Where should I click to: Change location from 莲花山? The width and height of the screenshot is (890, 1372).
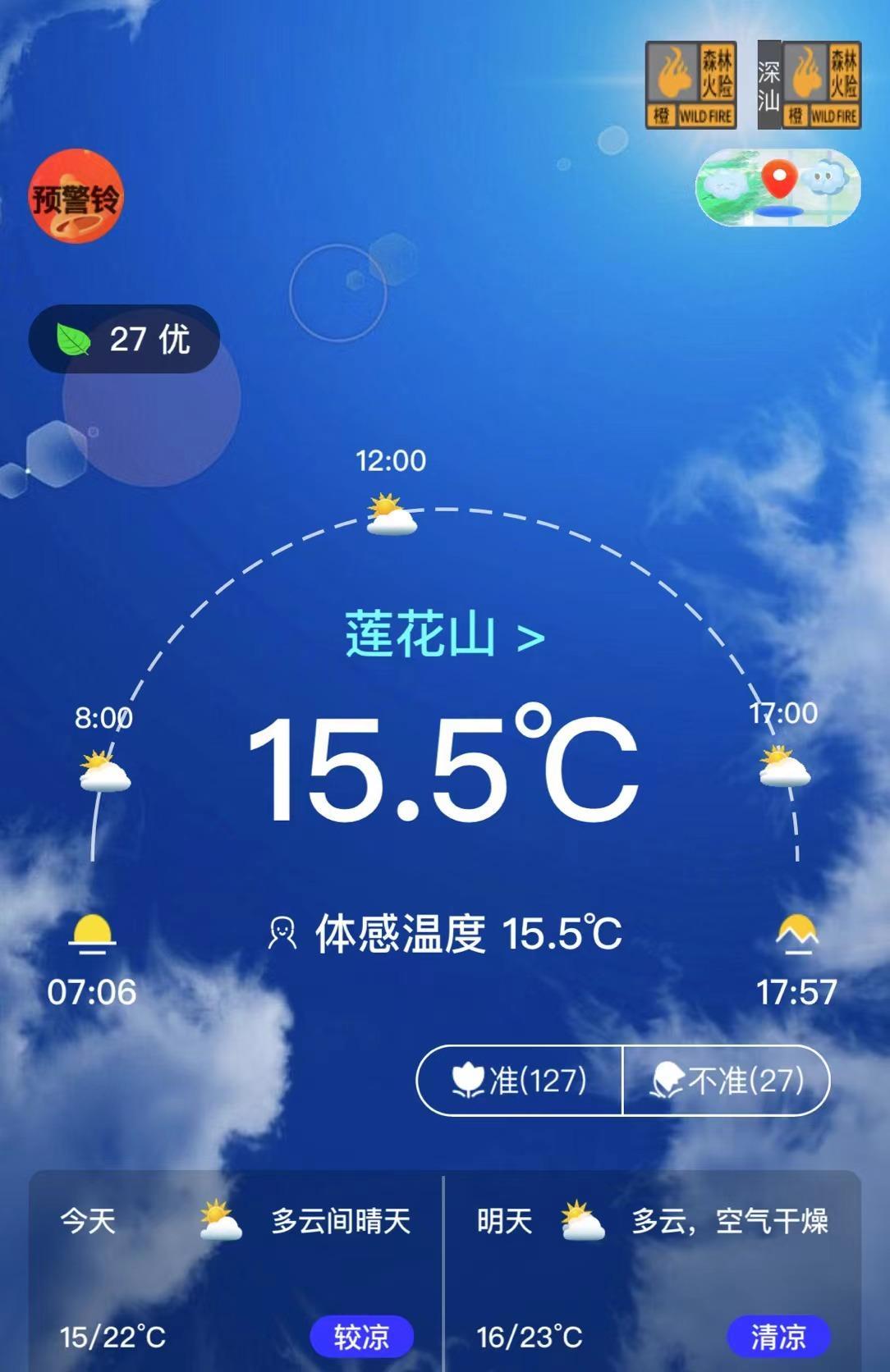(444, 634)
